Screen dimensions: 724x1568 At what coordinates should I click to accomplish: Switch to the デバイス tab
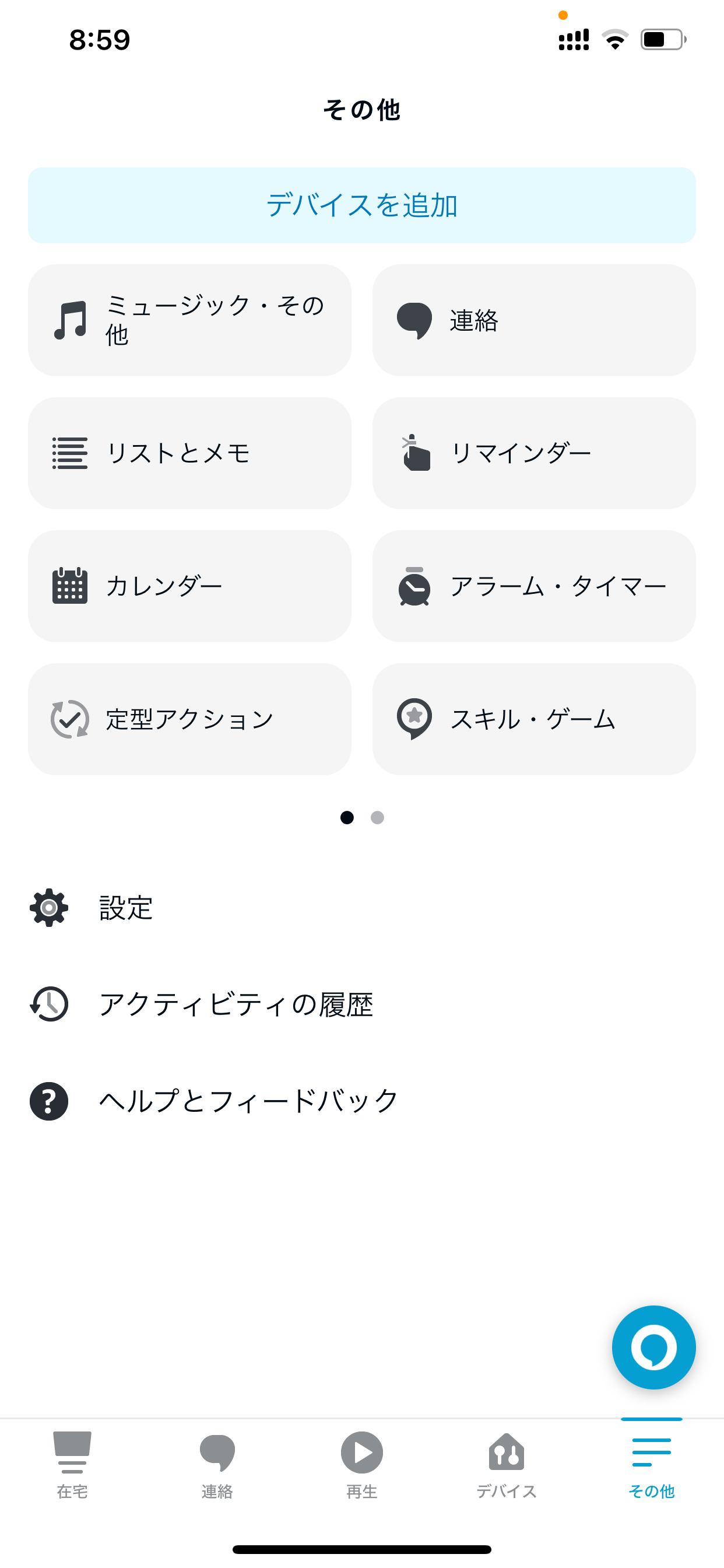pyautogui.click(x=507, y=1465)
